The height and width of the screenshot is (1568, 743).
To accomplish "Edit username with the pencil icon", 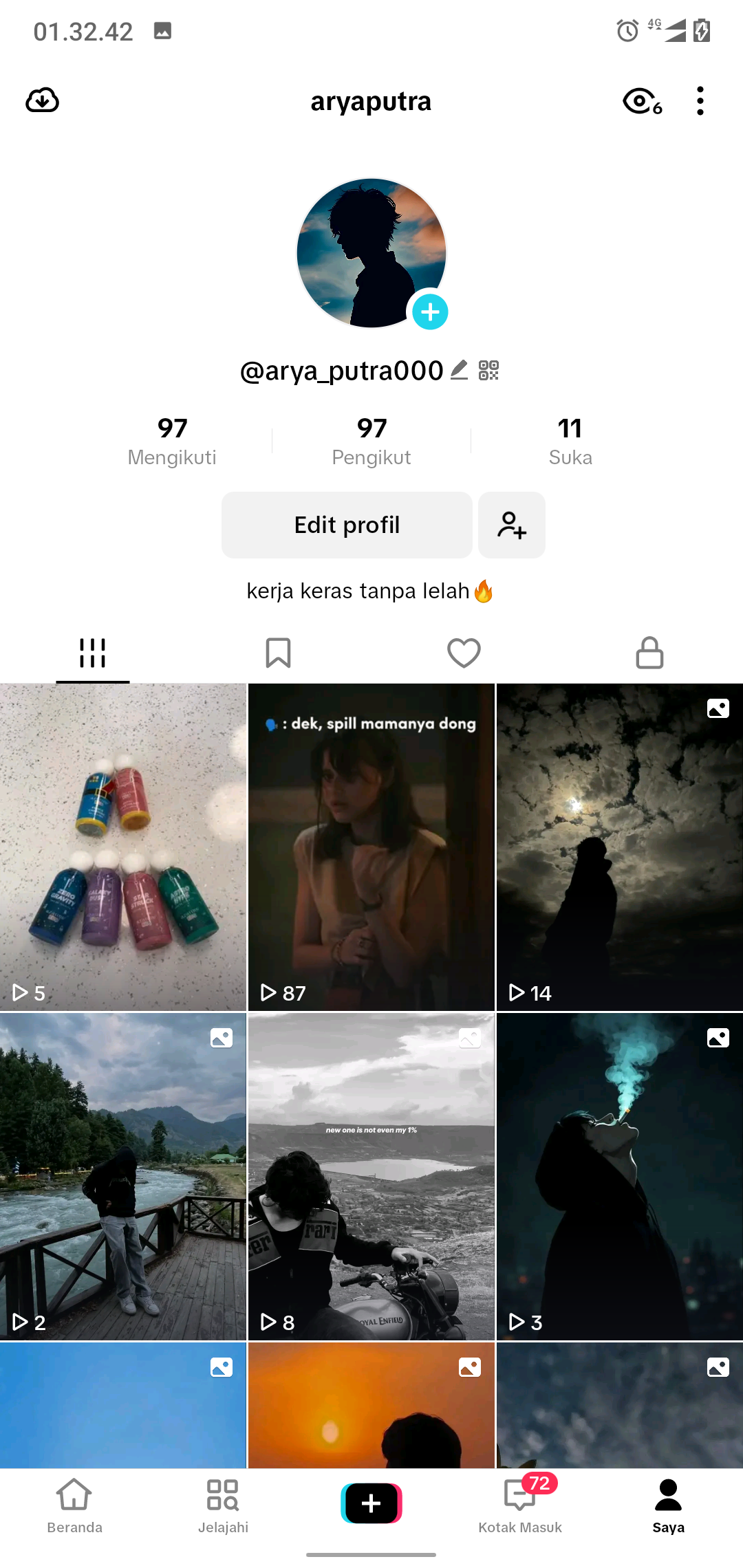I will click(x=459, y=370).
